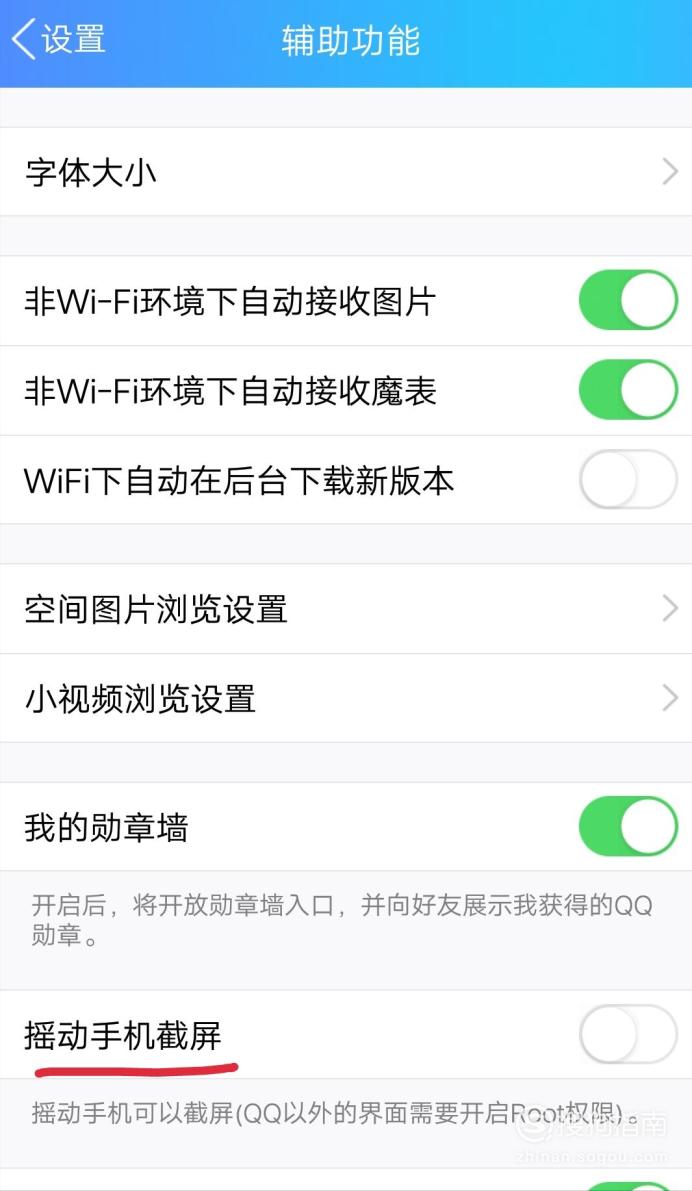The image size is (692, 1191).
Task: Disable 非Wi-Fi环境下自动接收魔表 switch
Action: point(628,390)
